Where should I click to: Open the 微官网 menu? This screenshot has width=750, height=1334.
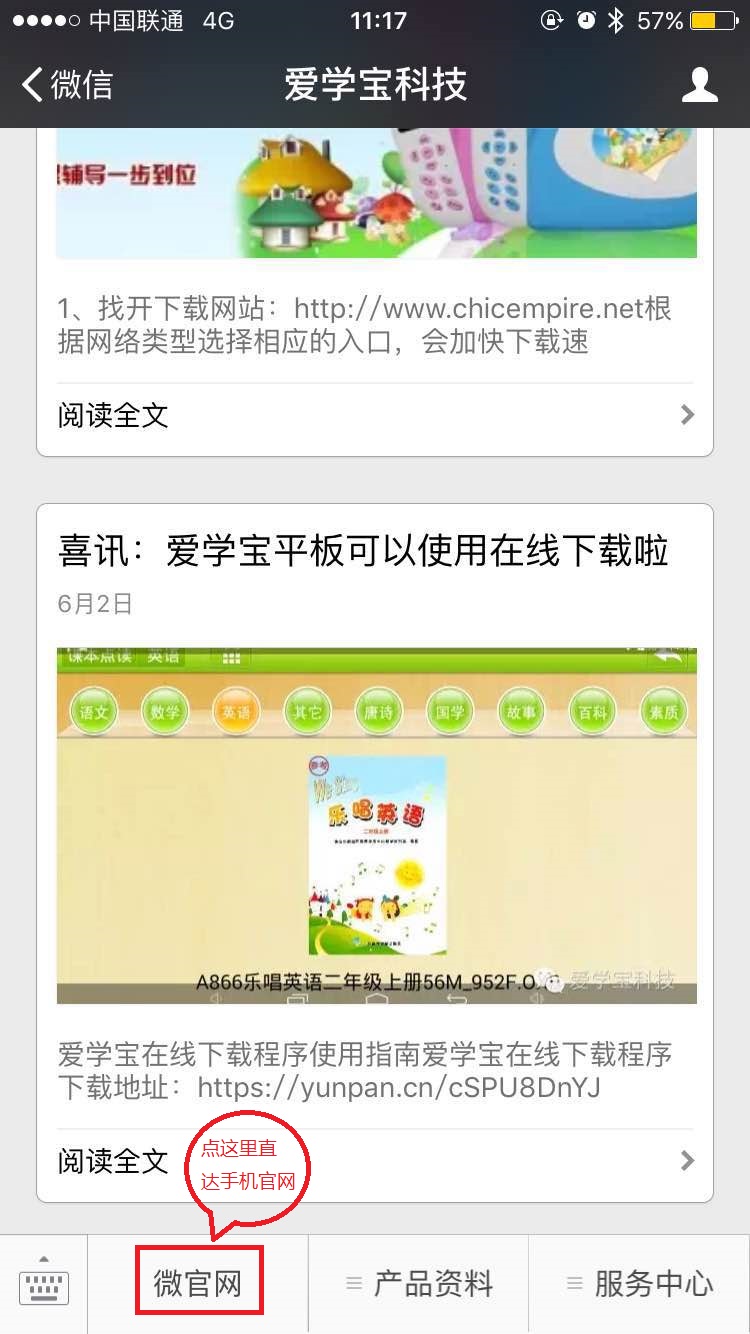pyautogui.click(x=198, y=1284)
